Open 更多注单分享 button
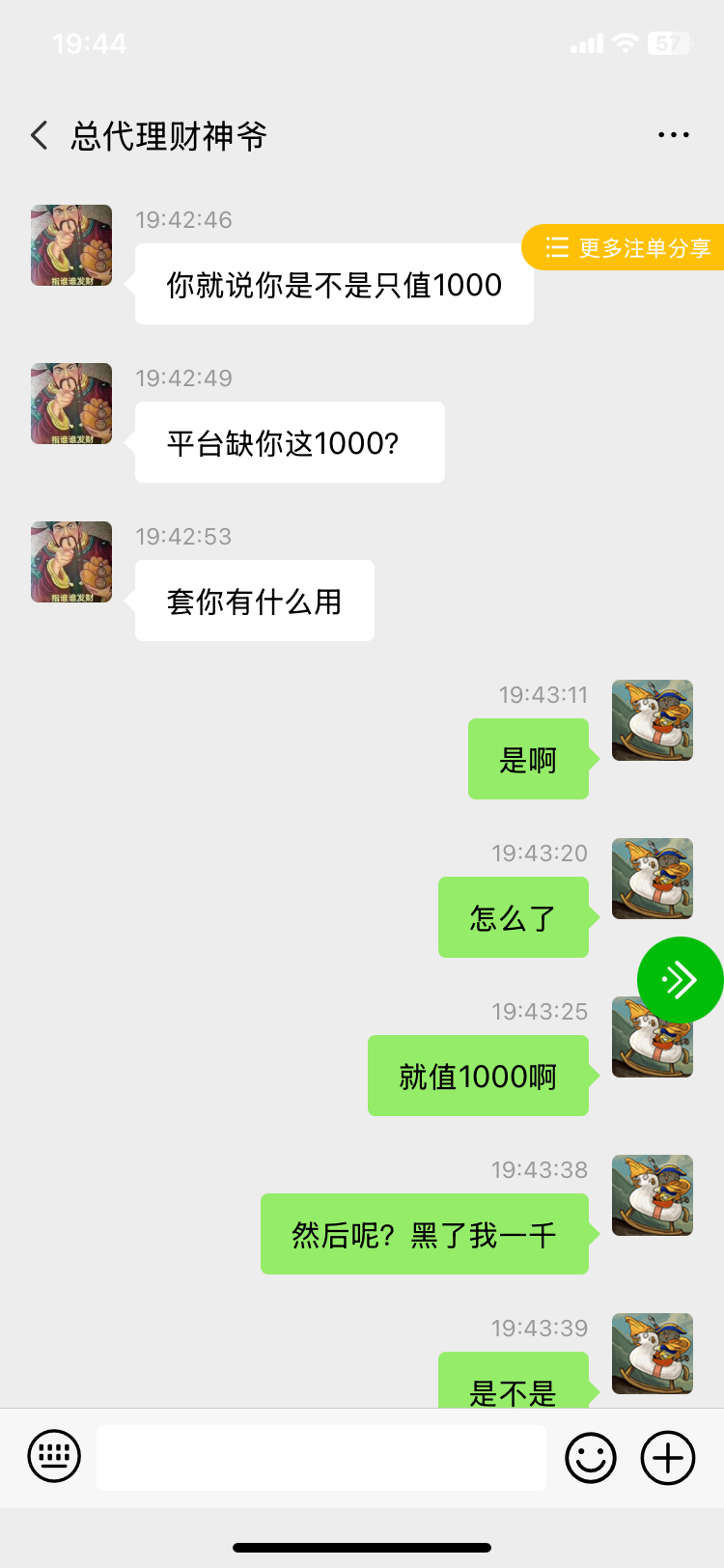 coord(627,248)
